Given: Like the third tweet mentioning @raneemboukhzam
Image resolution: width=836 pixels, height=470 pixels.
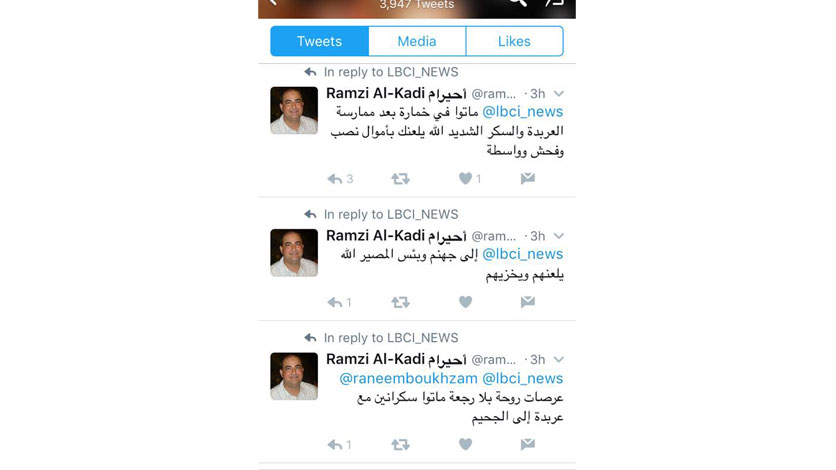Looking at the screenshot, I should tap(465, 444).
